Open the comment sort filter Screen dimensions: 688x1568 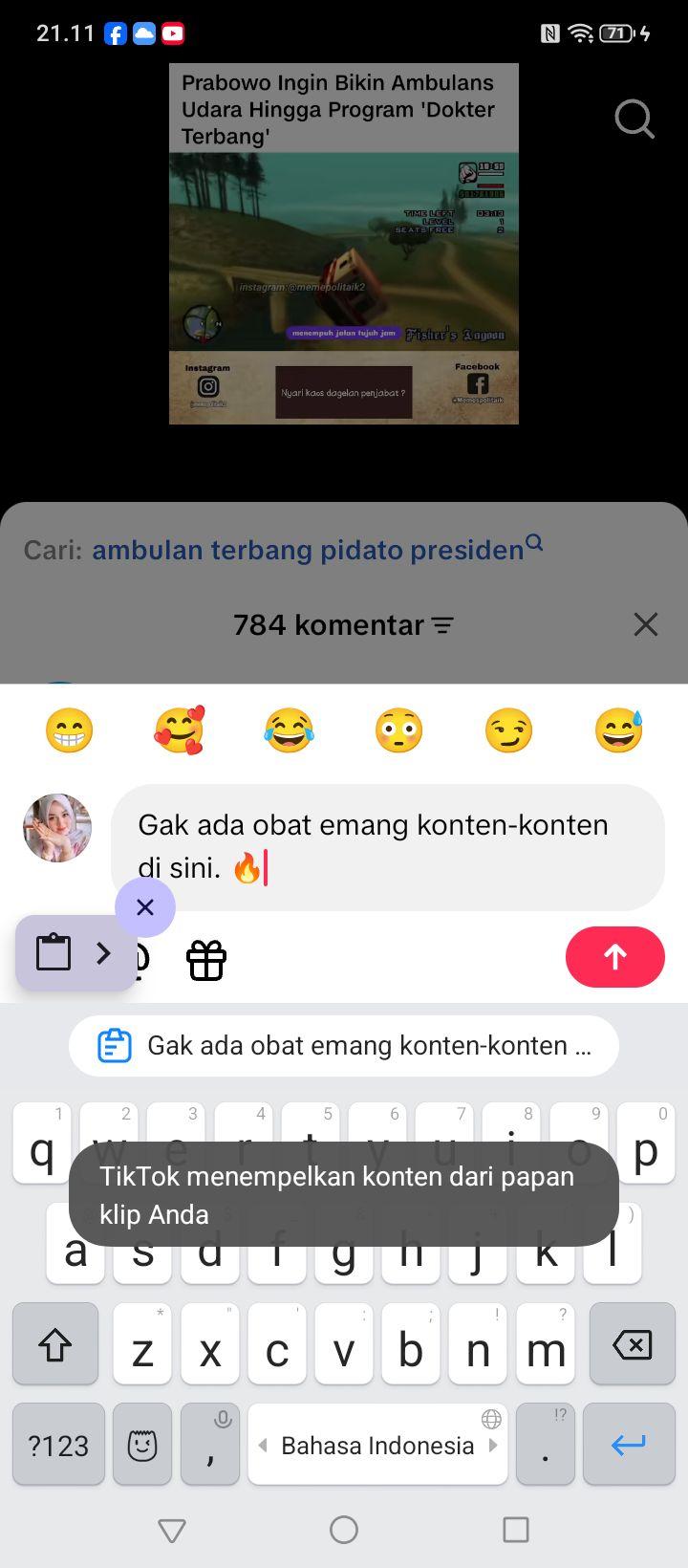click(x=442, y=625)
